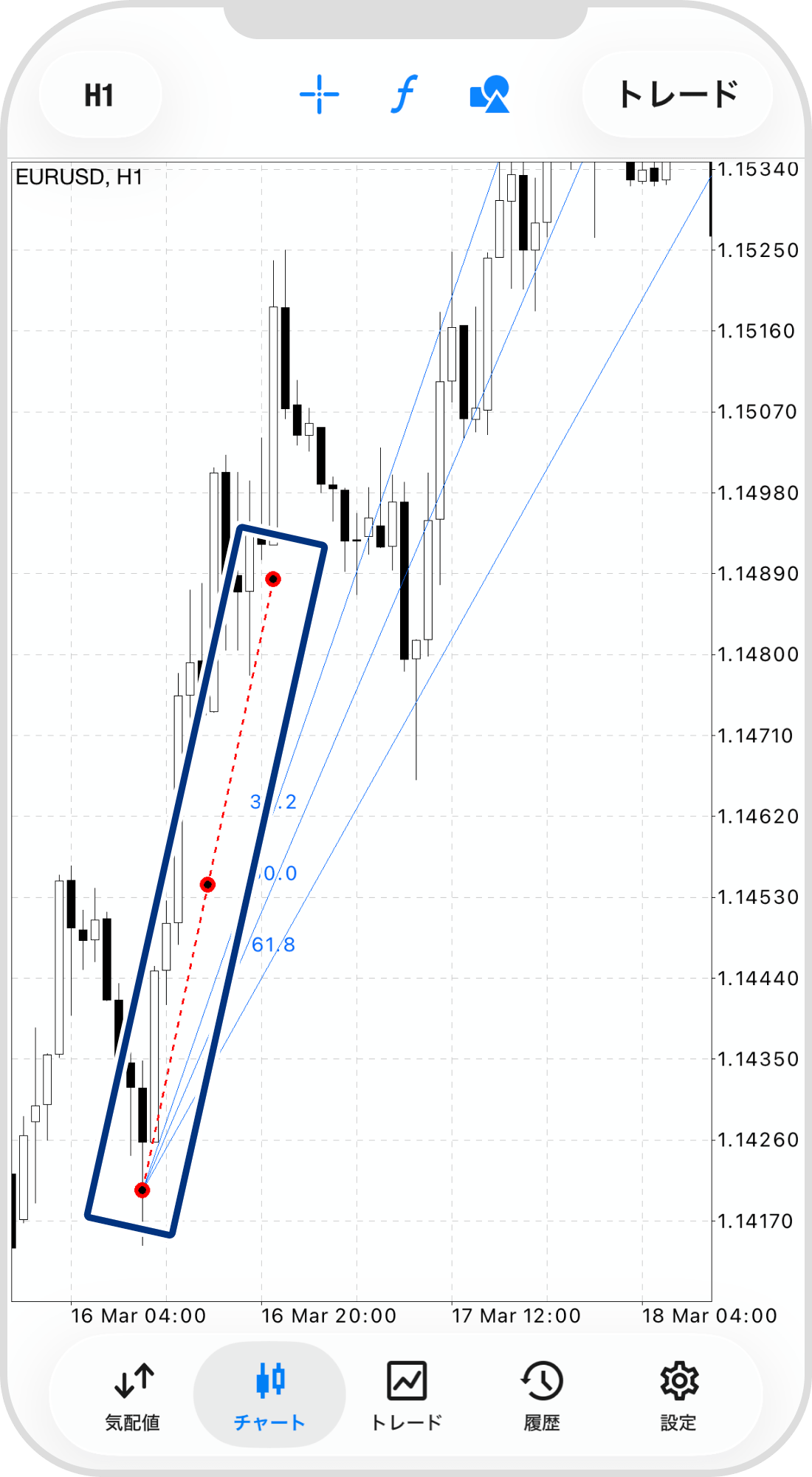Image resolution: width=812 pixels, height=1477 pixels.
Task: Open the chart objects shapes icon
Action: click(489, 95)
